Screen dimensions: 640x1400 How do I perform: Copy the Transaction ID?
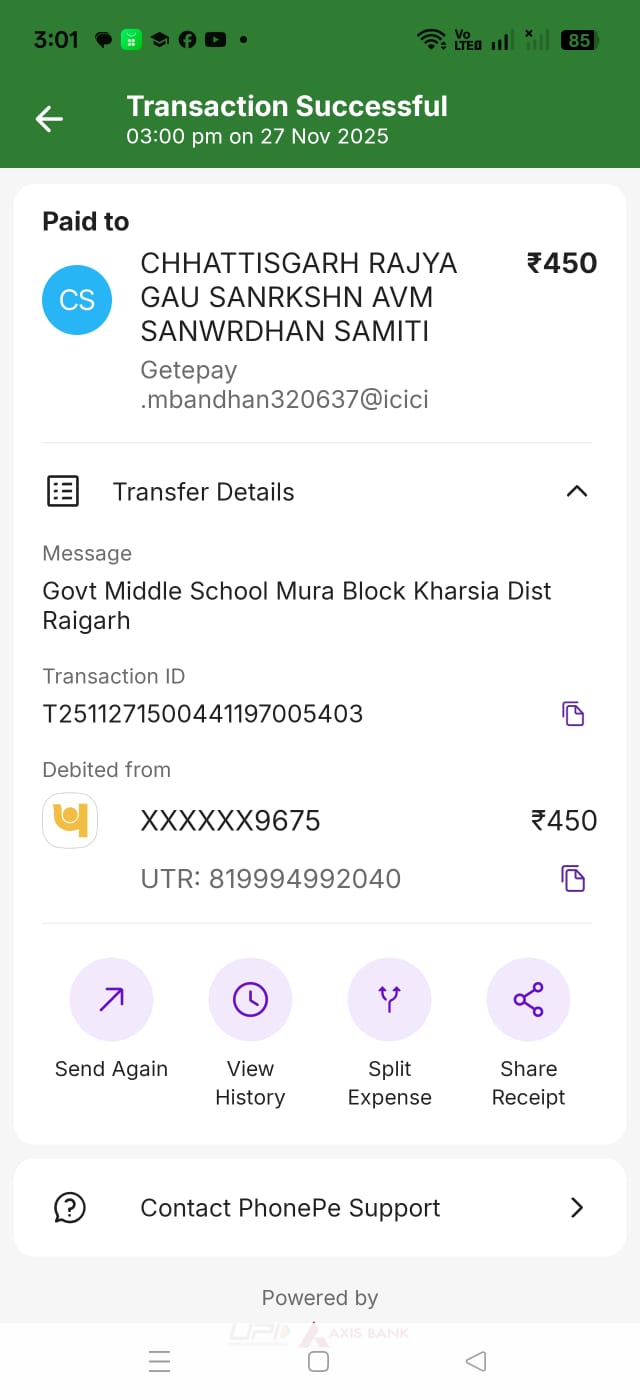pyautogui.click(x=573, y=714)
